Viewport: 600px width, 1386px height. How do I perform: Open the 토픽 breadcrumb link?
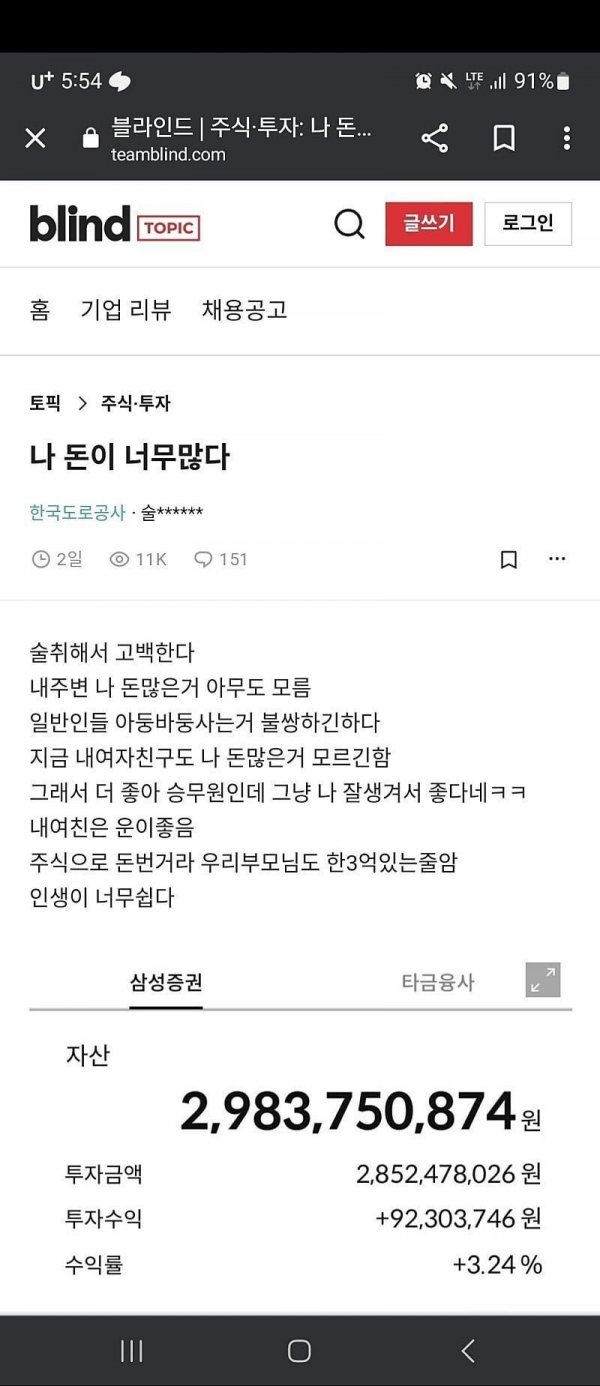(45, 404)
